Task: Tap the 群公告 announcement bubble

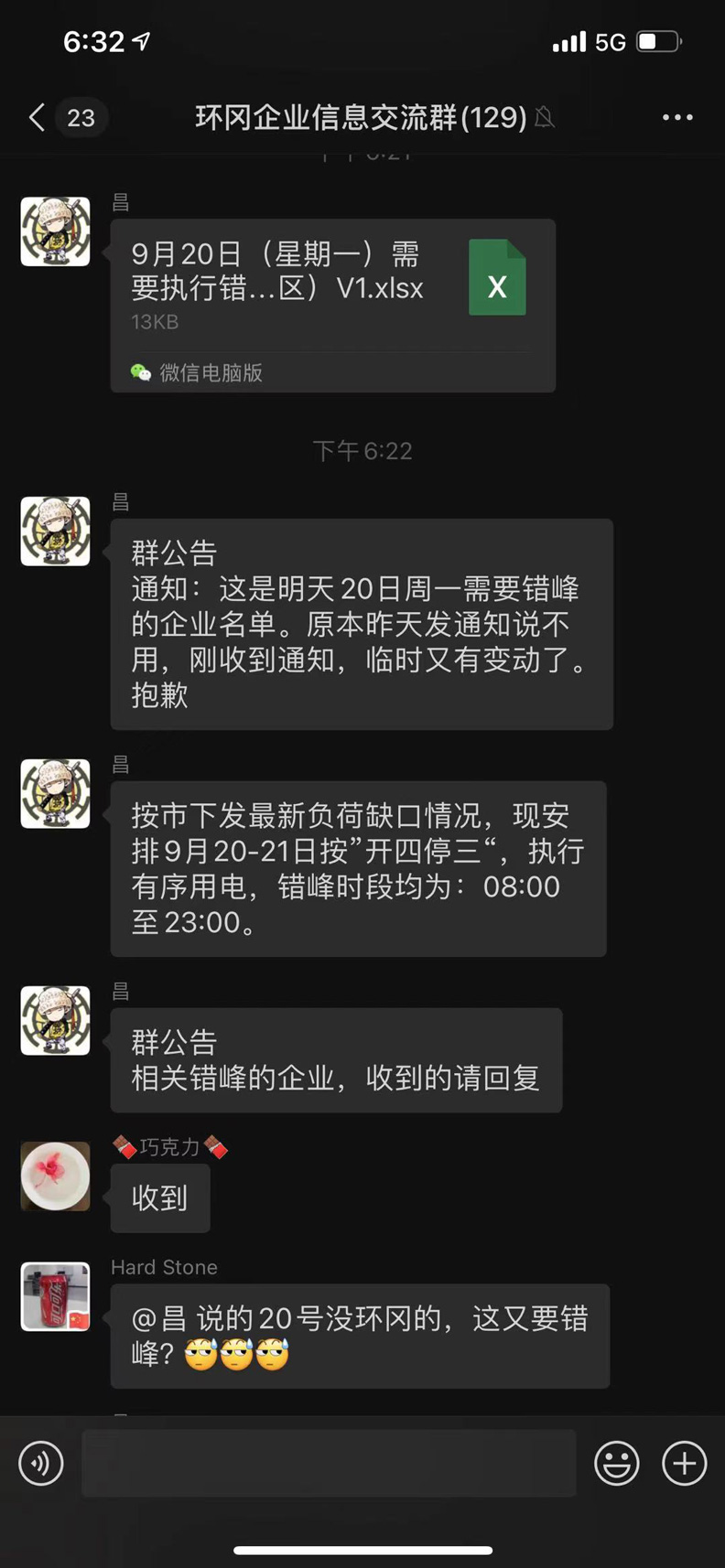Action: 362,625
